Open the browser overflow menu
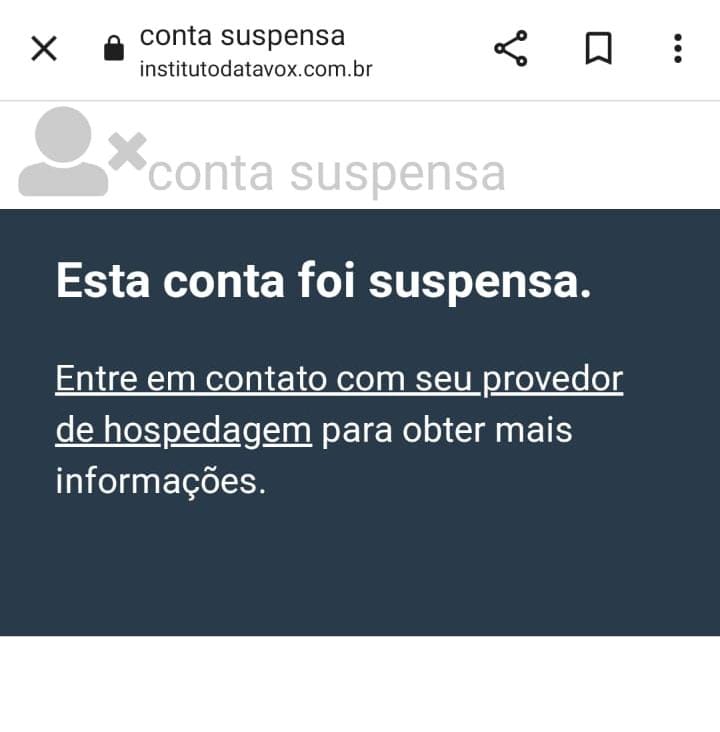720x732 pixels. pos(677,48)
